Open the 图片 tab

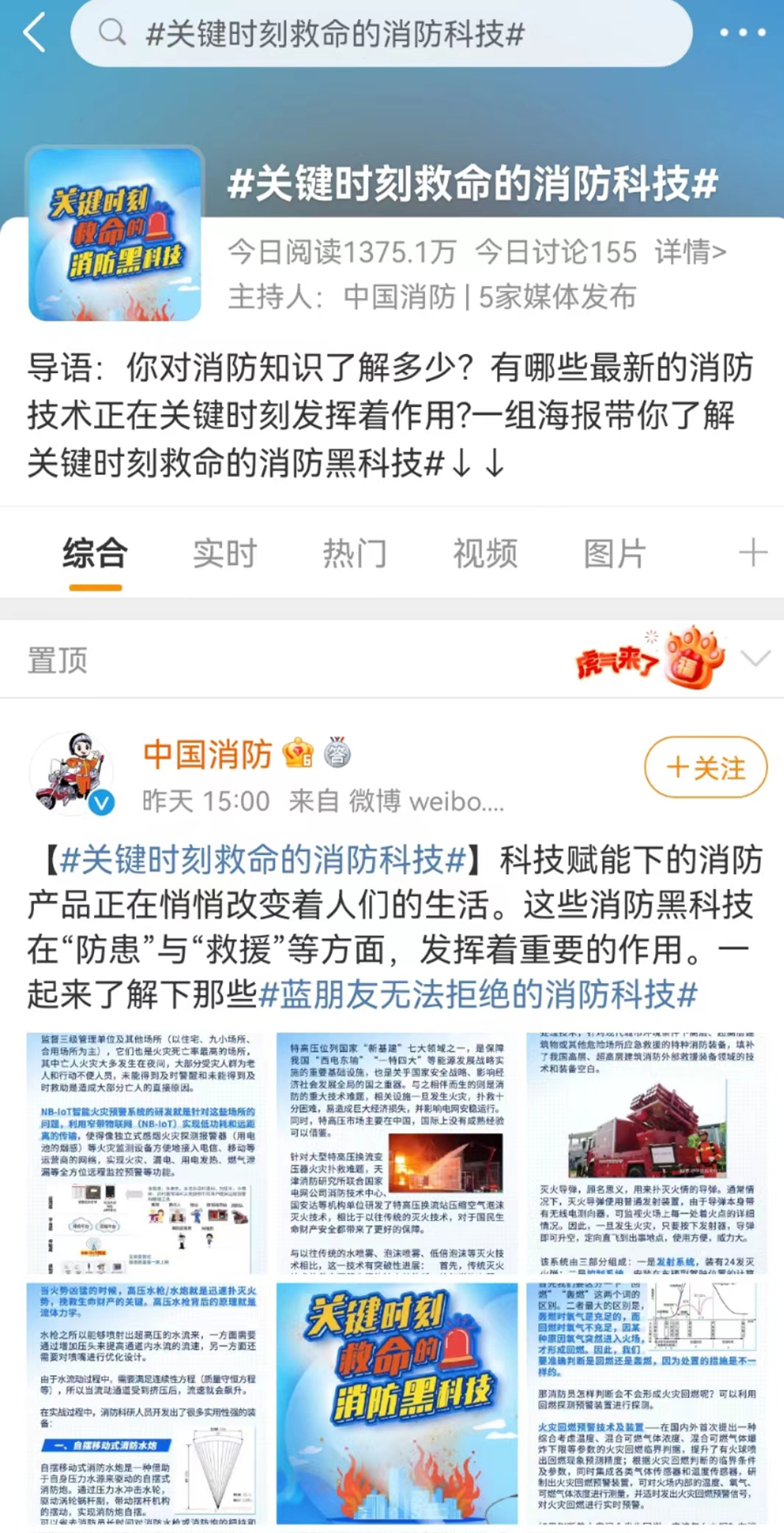615,554
